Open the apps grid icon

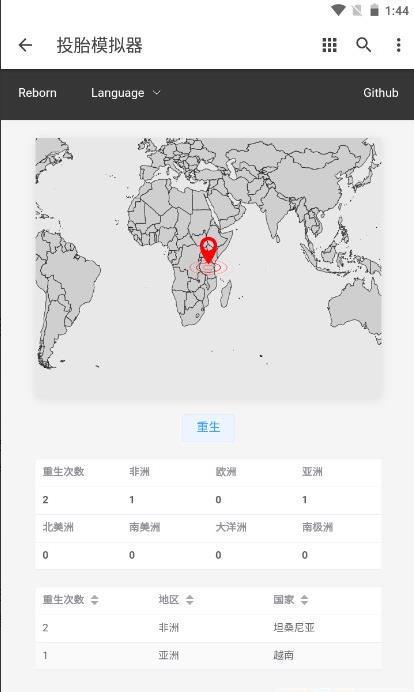(329, 45)
